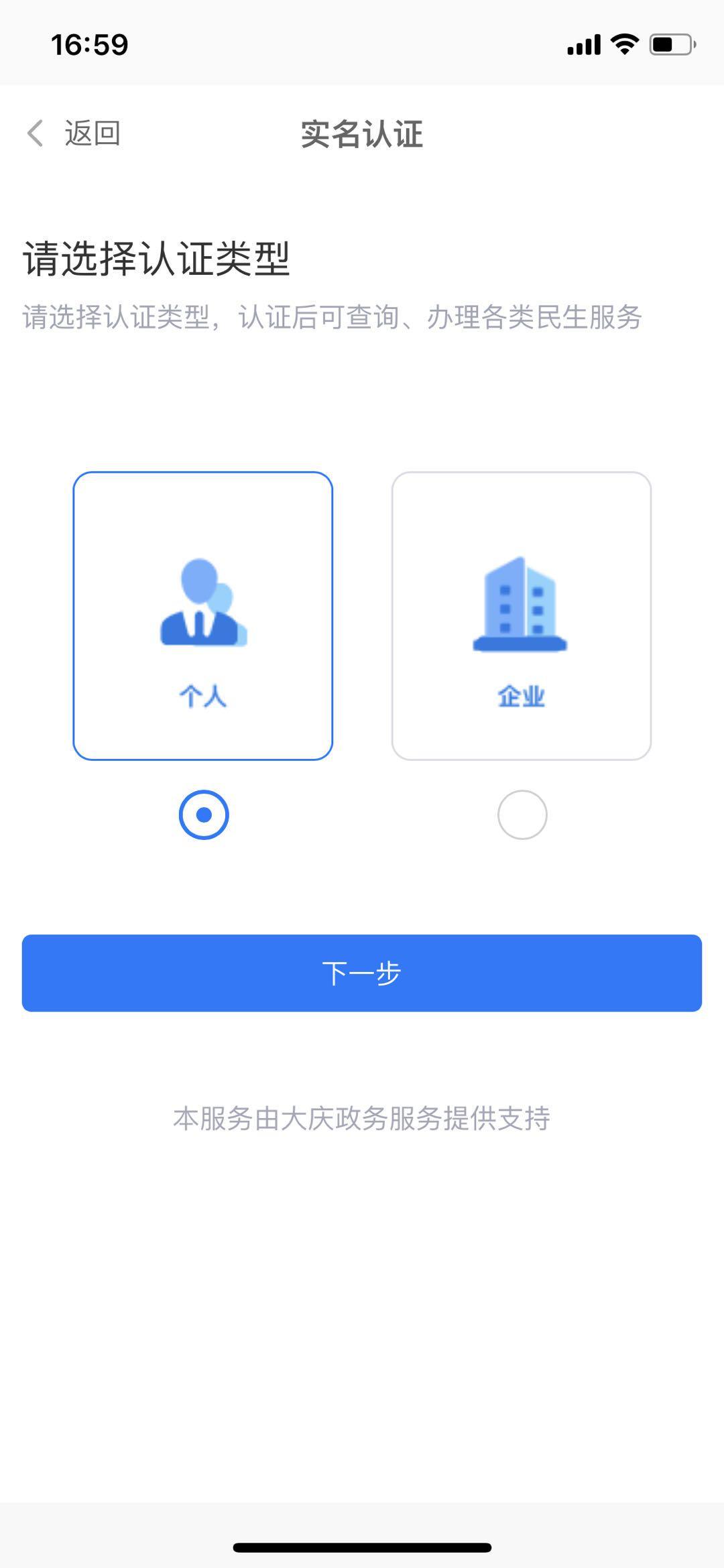Viewport: 724px width, 1568px height.
Task: Open the 个人 card to choose personal type
Action: [x=203, y=615]
